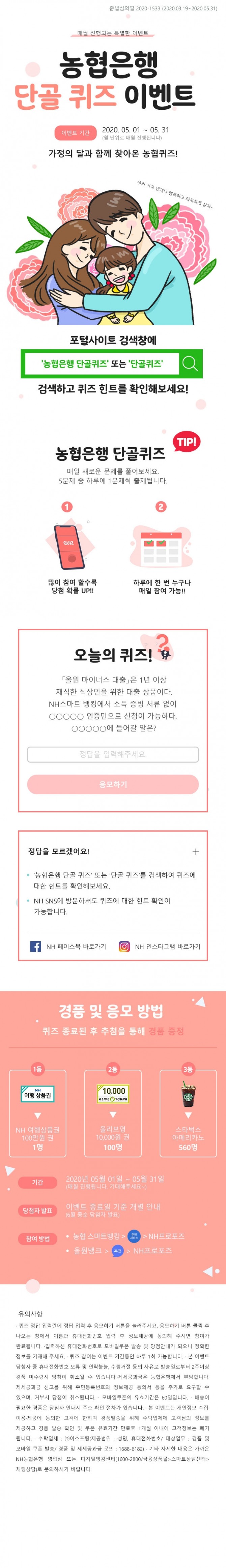The height and width of the screenshot is (1568, 226).
Task: Open the NH 페이스북 바로가기 link
Action: pyautogui.click(x=68, y=947)
